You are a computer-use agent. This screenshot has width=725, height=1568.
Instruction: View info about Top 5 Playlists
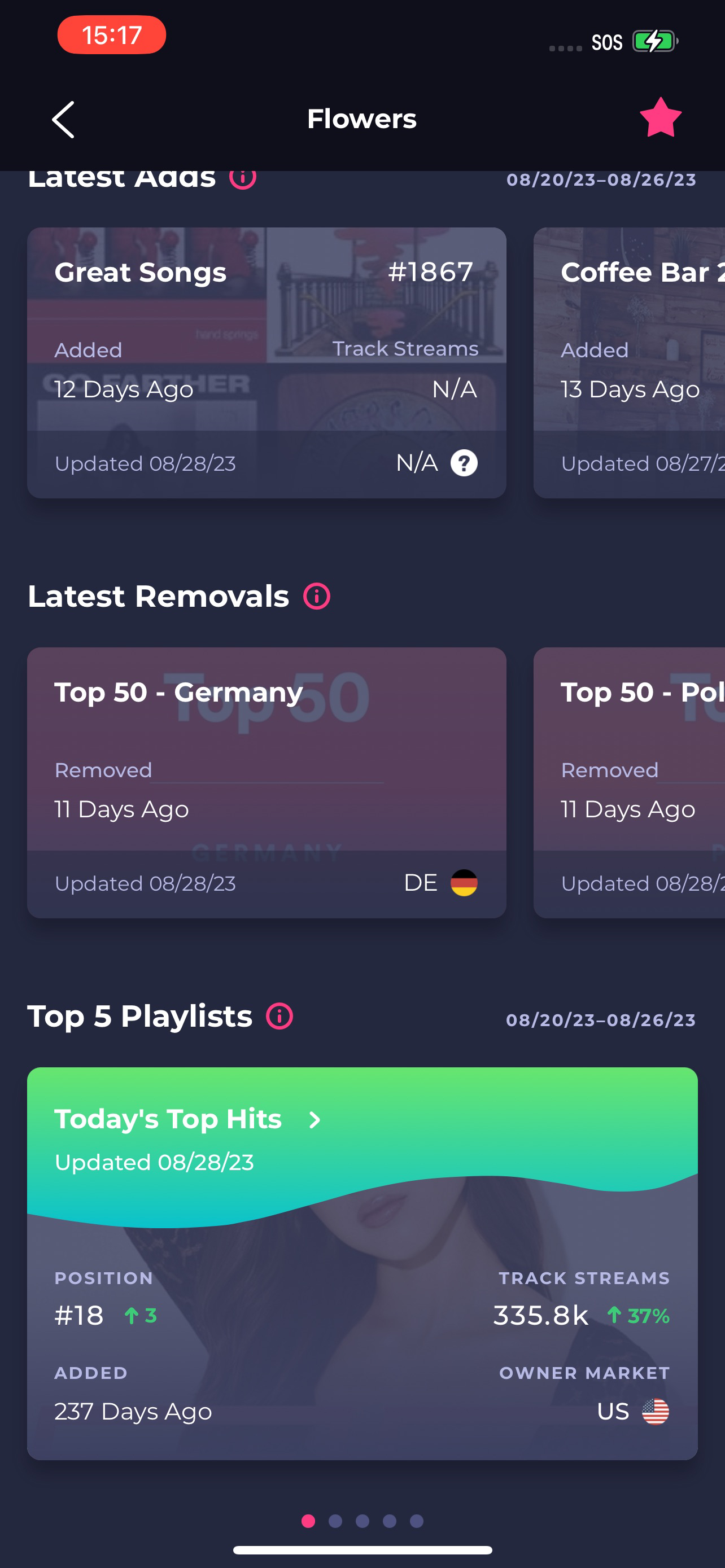point(279,1016)
